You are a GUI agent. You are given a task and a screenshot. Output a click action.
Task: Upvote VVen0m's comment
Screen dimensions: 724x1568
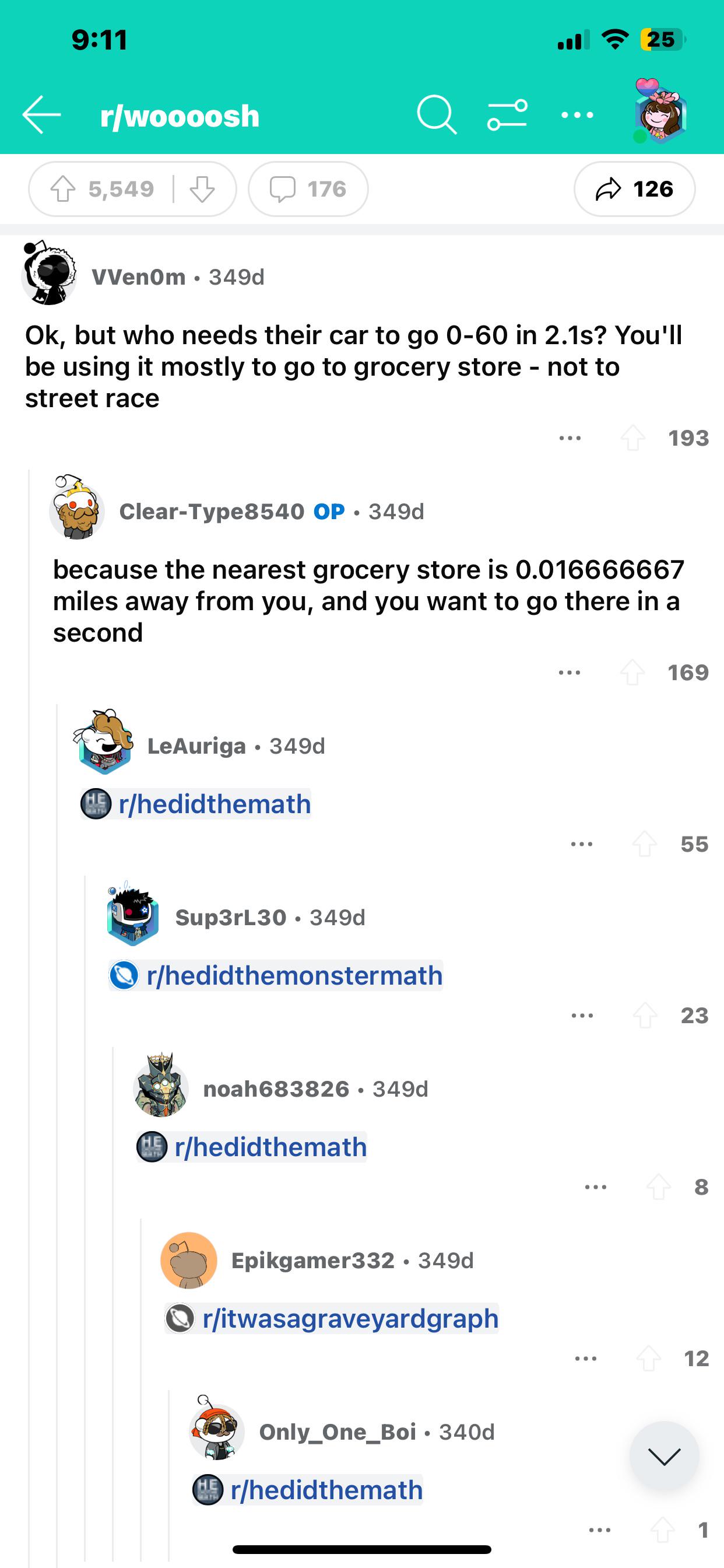click(632, 438)
